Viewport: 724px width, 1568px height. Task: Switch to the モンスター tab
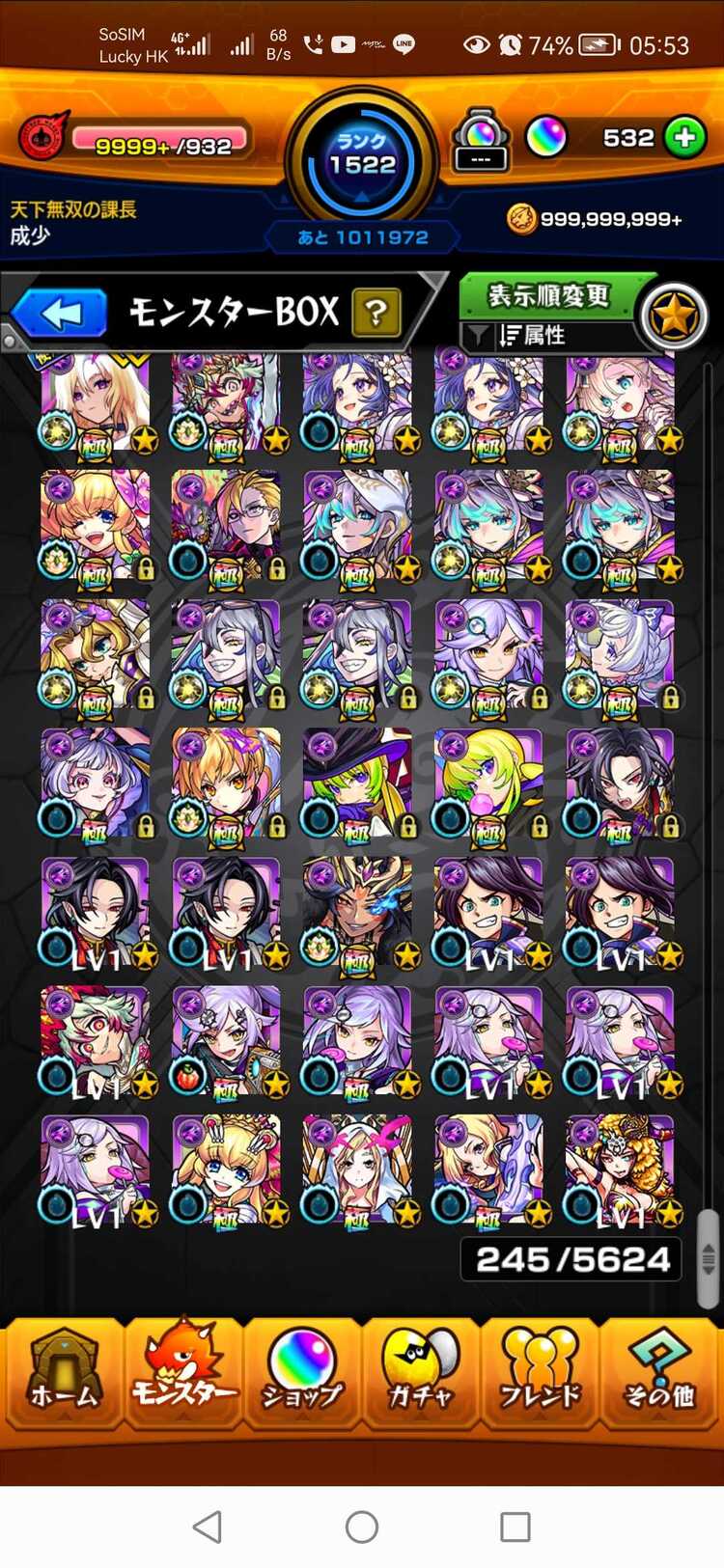point(183,1373)
